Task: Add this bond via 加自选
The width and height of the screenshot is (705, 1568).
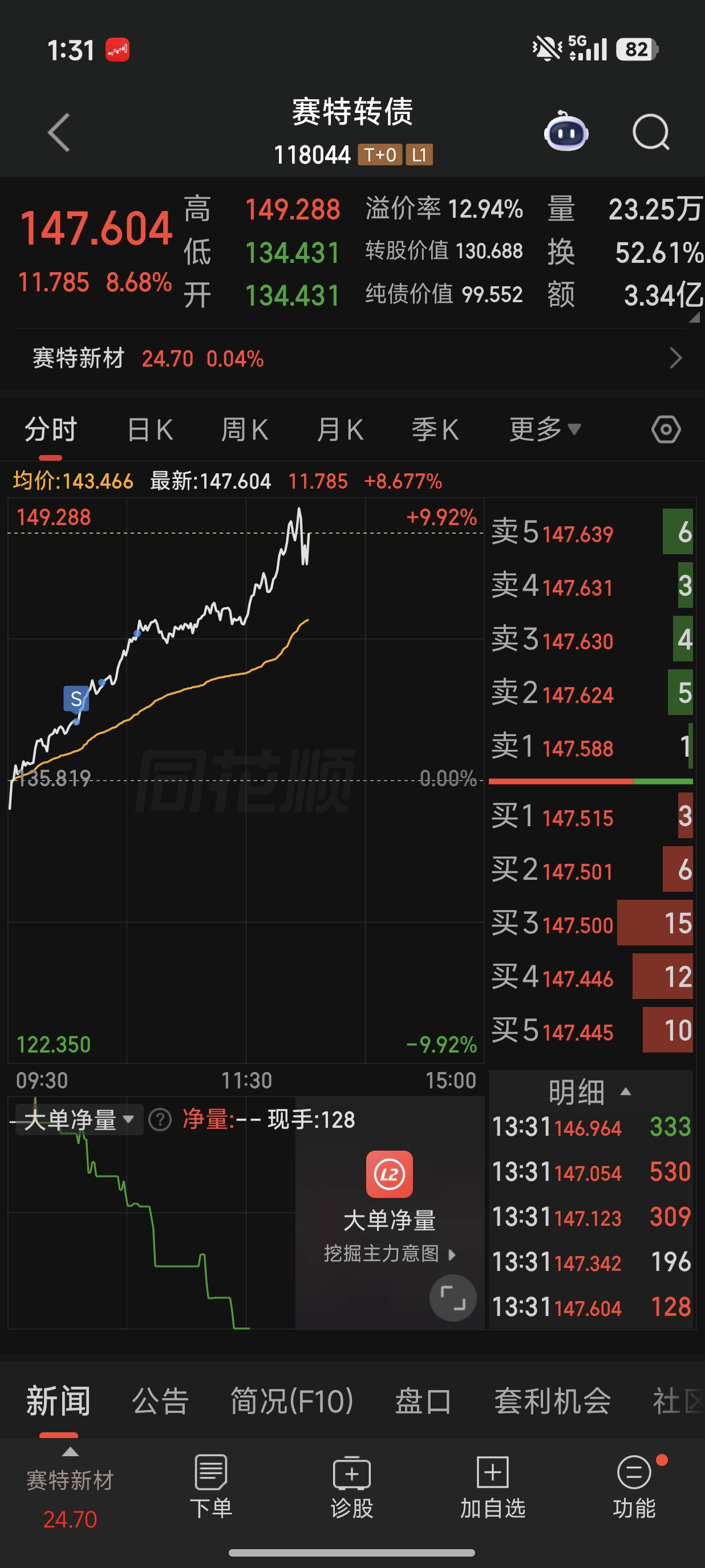Action: (x=492, y=1486)
